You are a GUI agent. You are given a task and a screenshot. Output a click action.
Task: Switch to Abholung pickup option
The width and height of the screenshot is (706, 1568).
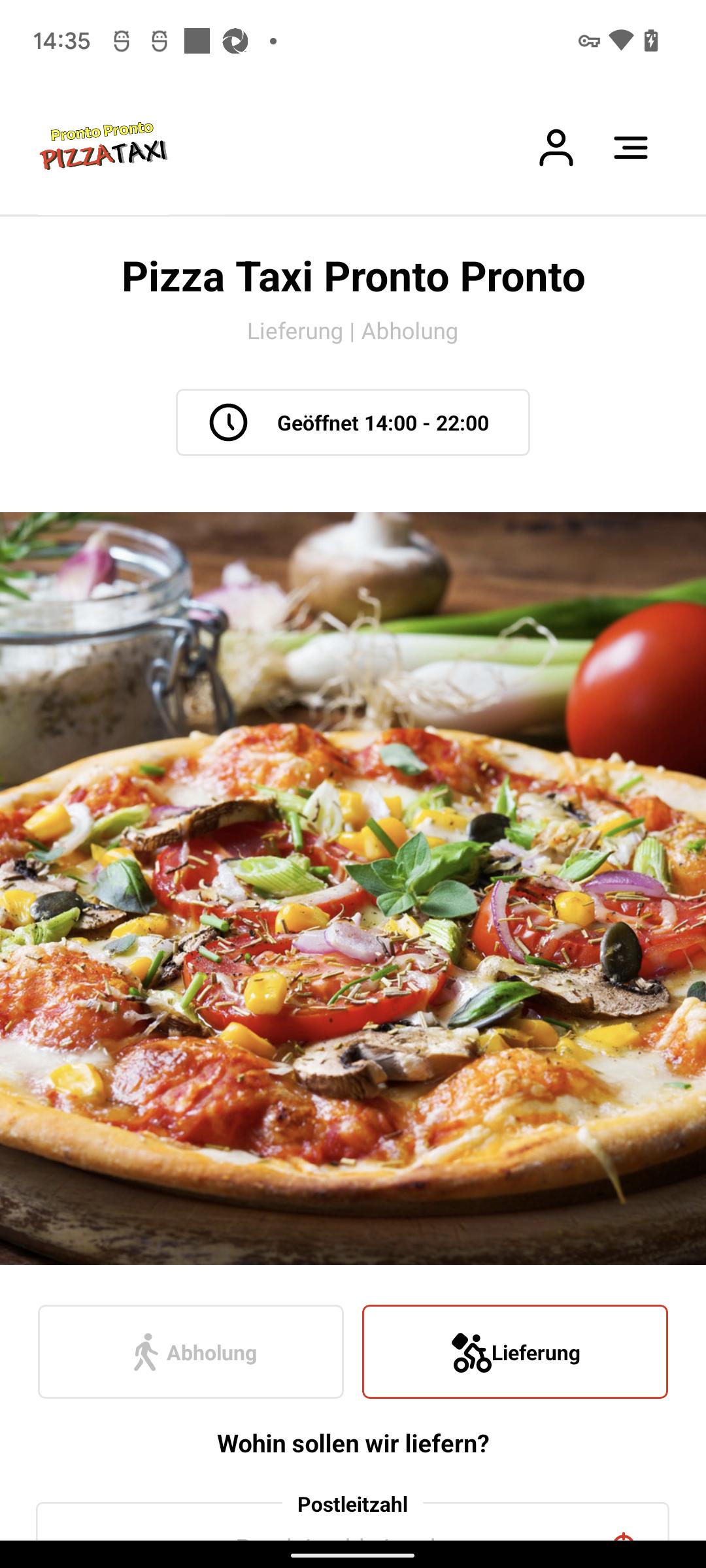(191, 1352)
